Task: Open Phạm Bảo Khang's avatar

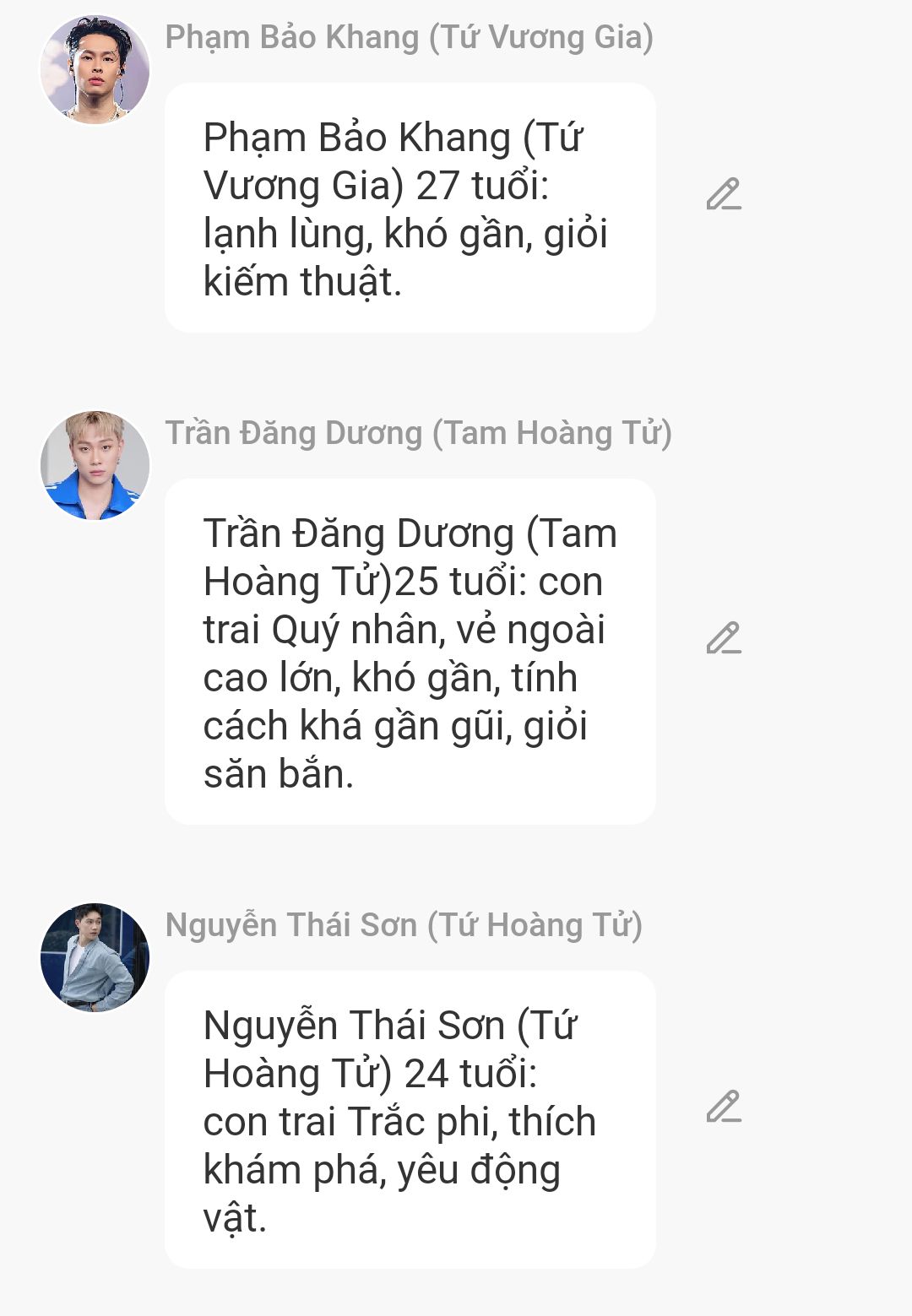Action: [x=95, y=70]
